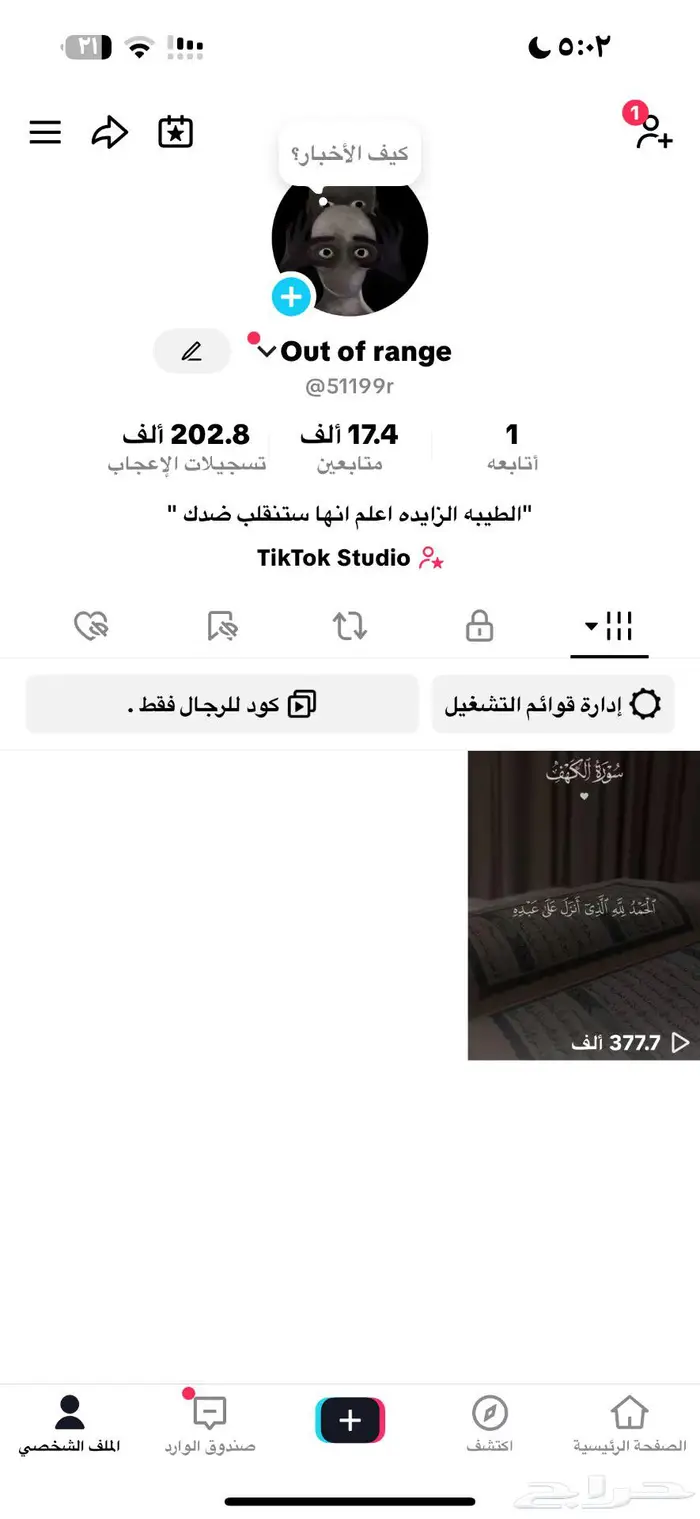
Task: Edit profile with the pencil button
Action: (x=192, y=351)
